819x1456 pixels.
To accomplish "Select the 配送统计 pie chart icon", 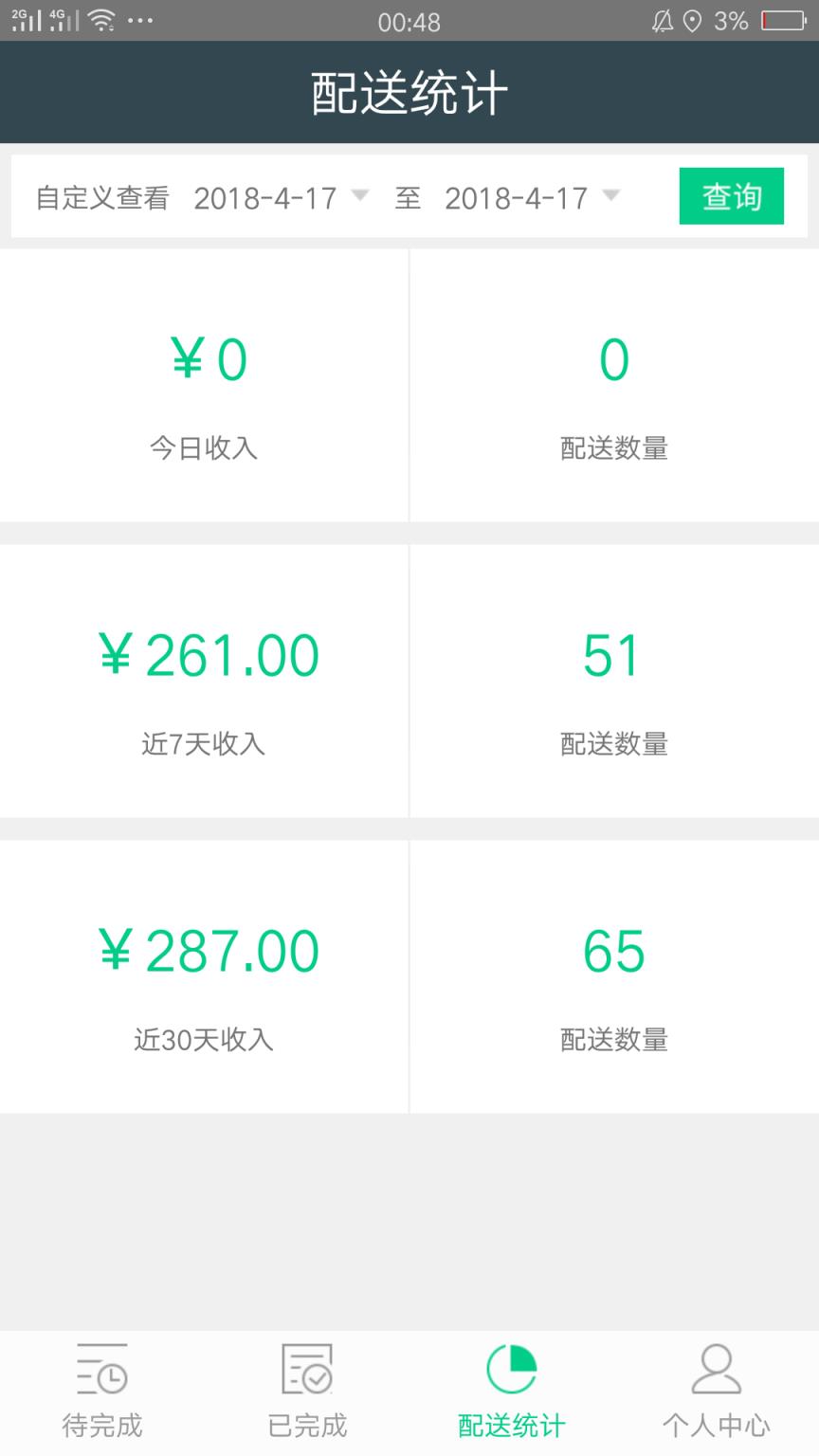I will point(511,1366).
